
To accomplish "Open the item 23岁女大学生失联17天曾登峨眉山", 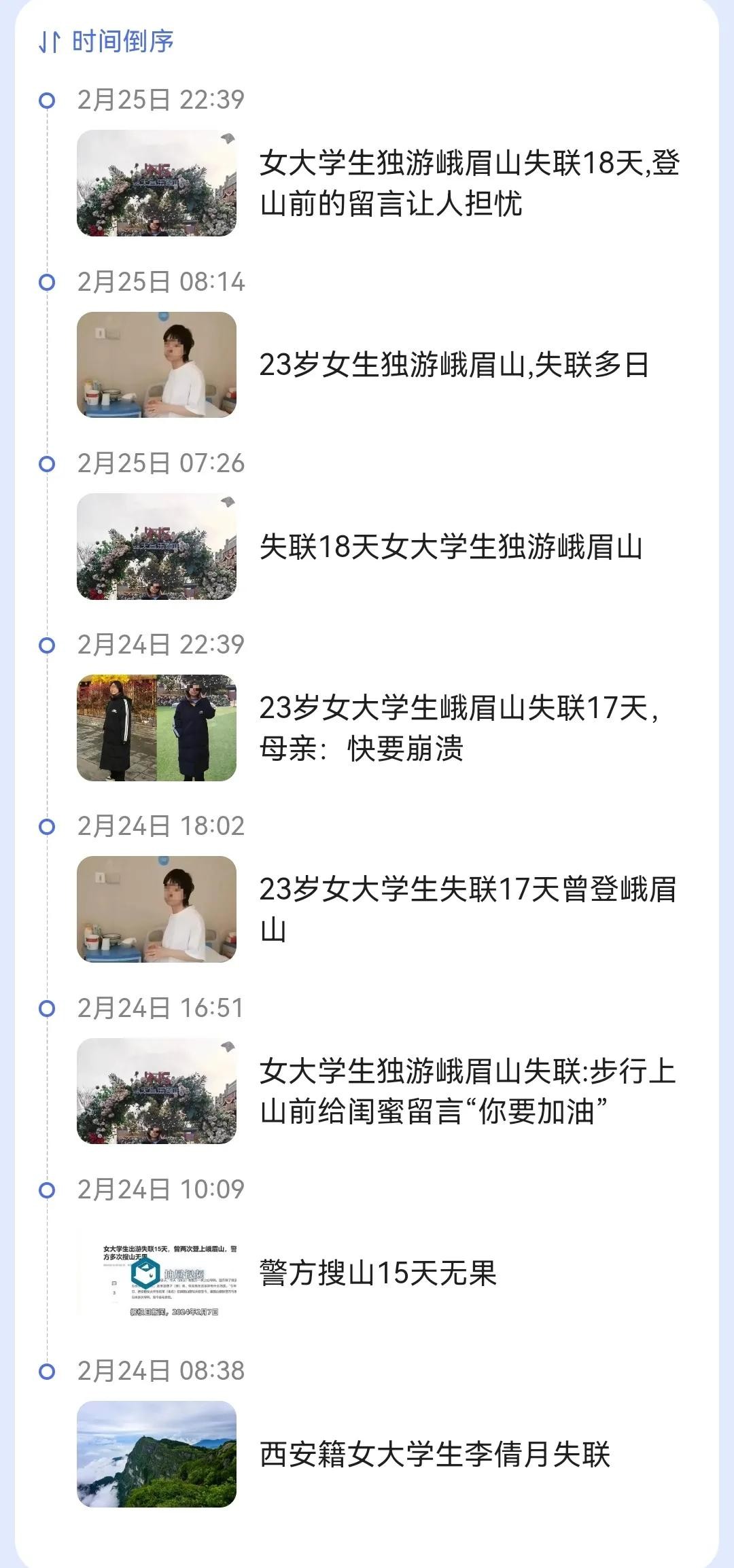I will (468, 909).
